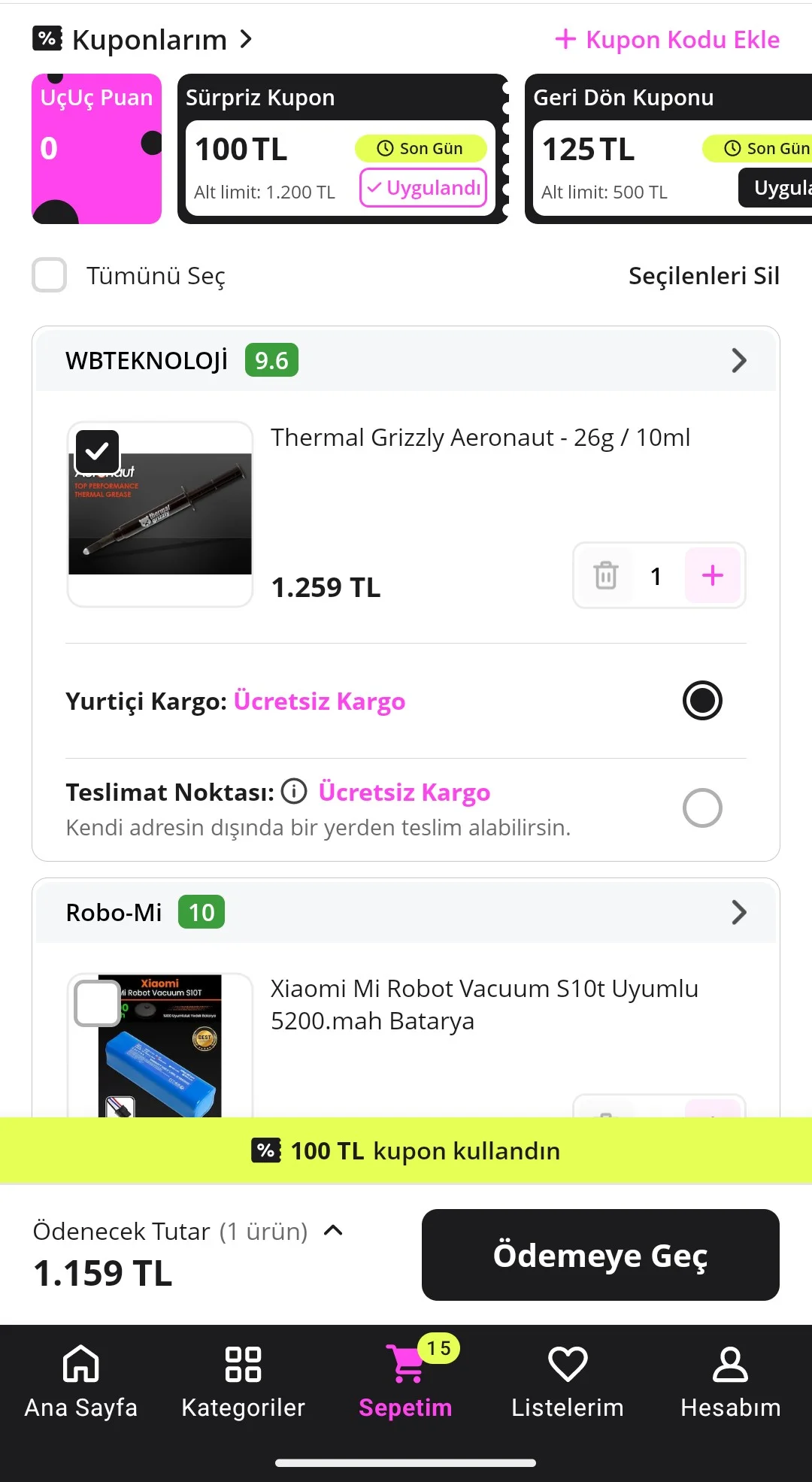Remove applied Sürpriz Kupon via Uygulandı

(x=423, y=188)
